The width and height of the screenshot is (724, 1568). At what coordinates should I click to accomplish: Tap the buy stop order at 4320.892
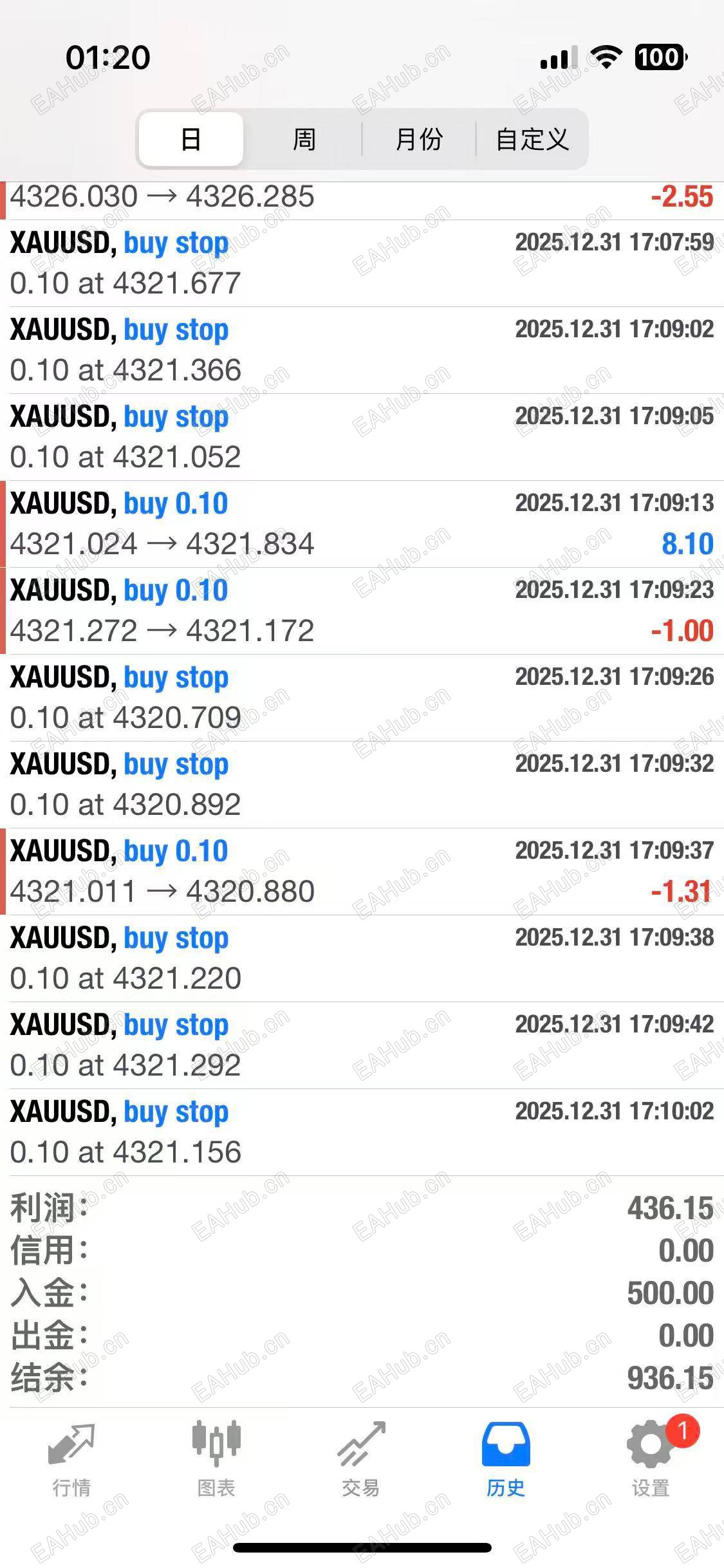click(362, 785)
